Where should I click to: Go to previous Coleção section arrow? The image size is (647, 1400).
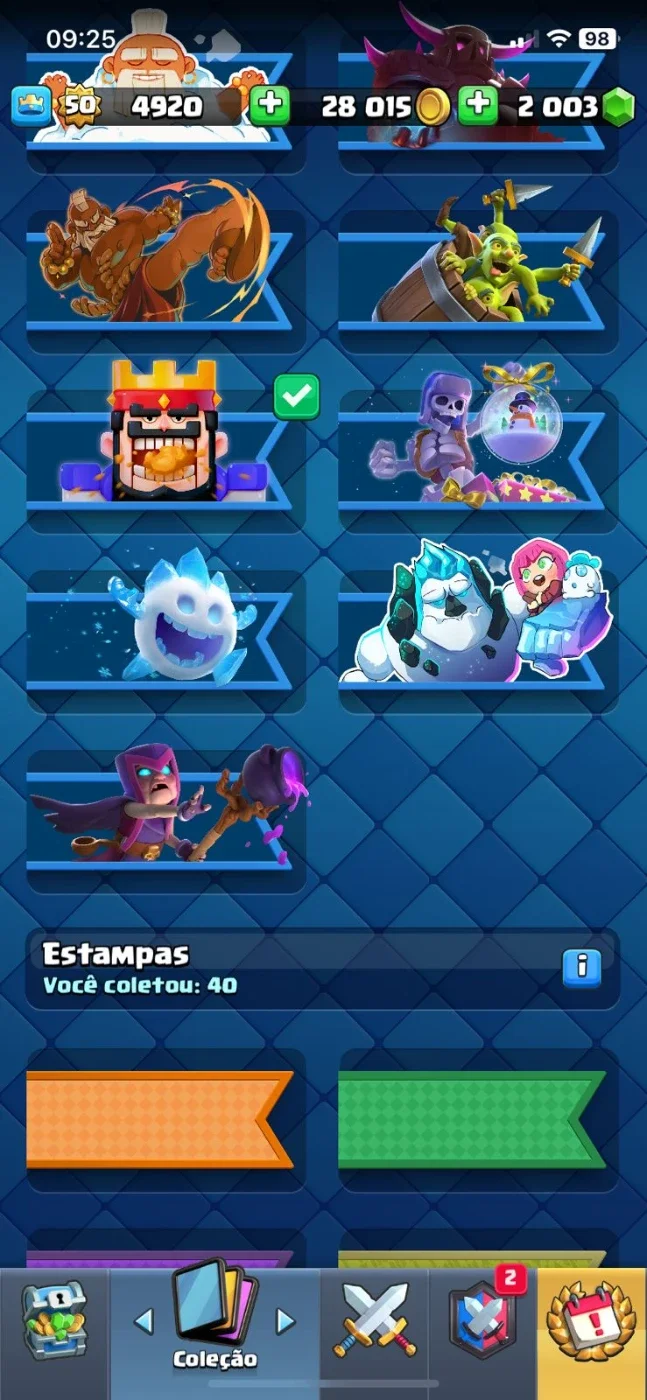click(144, 1322)
